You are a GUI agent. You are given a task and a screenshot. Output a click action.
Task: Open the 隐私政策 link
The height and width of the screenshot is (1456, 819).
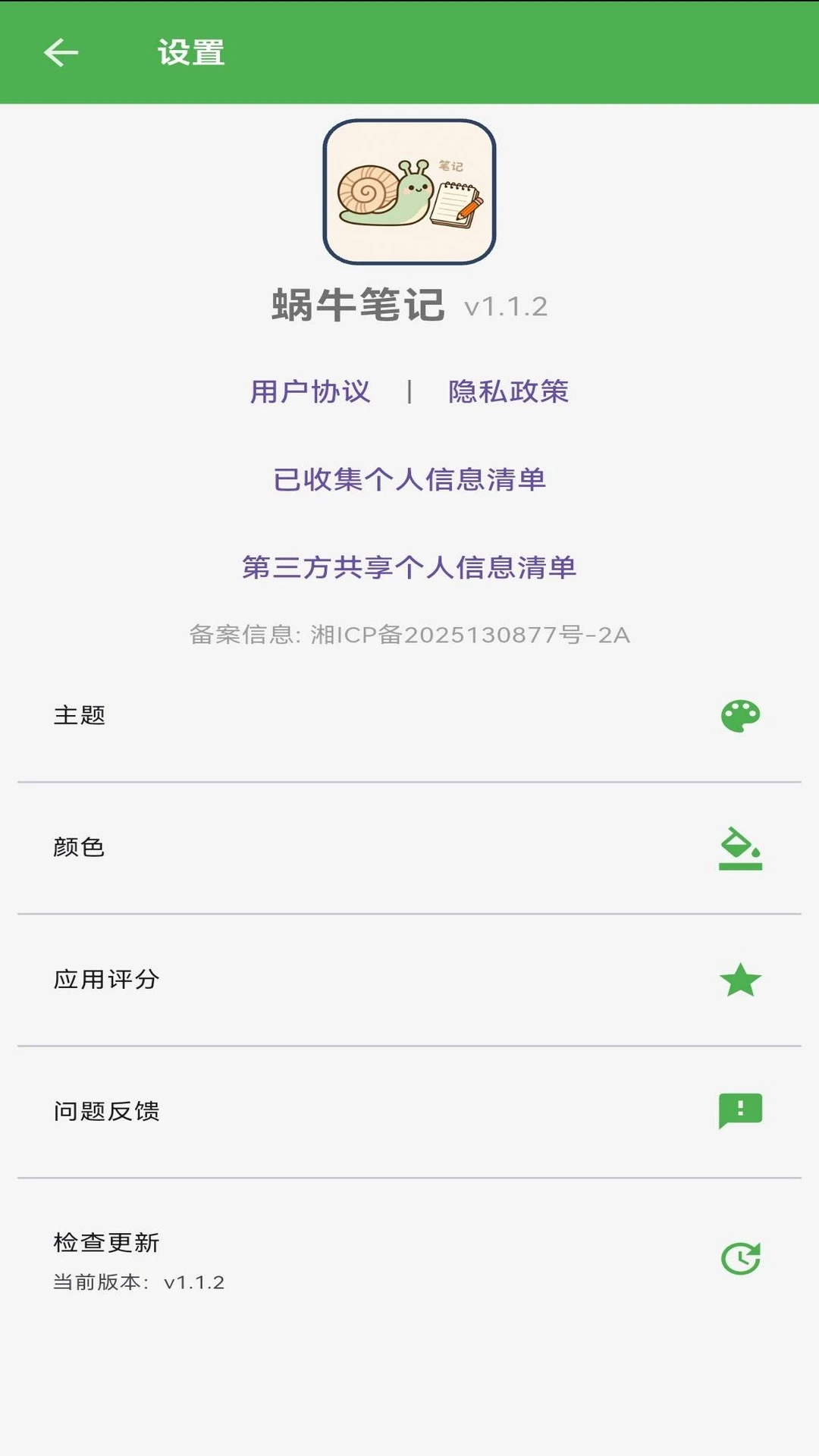click(508, 391)
